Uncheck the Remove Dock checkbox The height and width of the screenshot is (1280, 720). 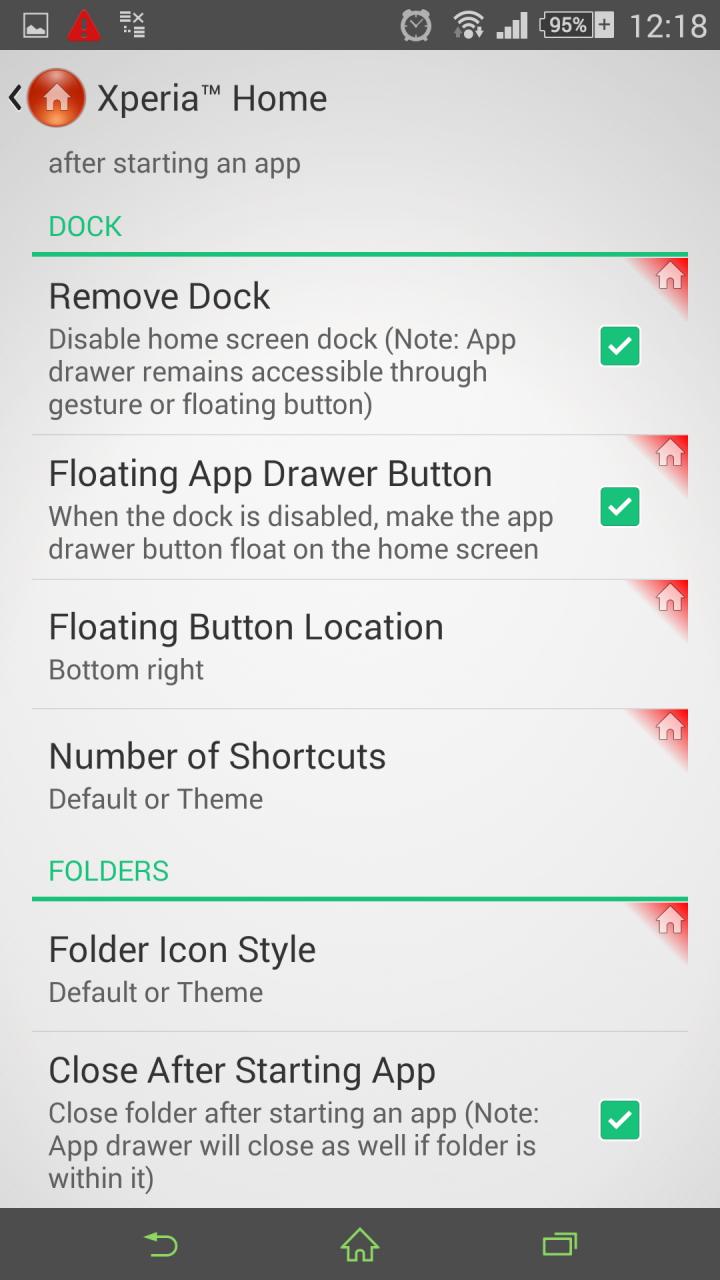click(620, 346)
